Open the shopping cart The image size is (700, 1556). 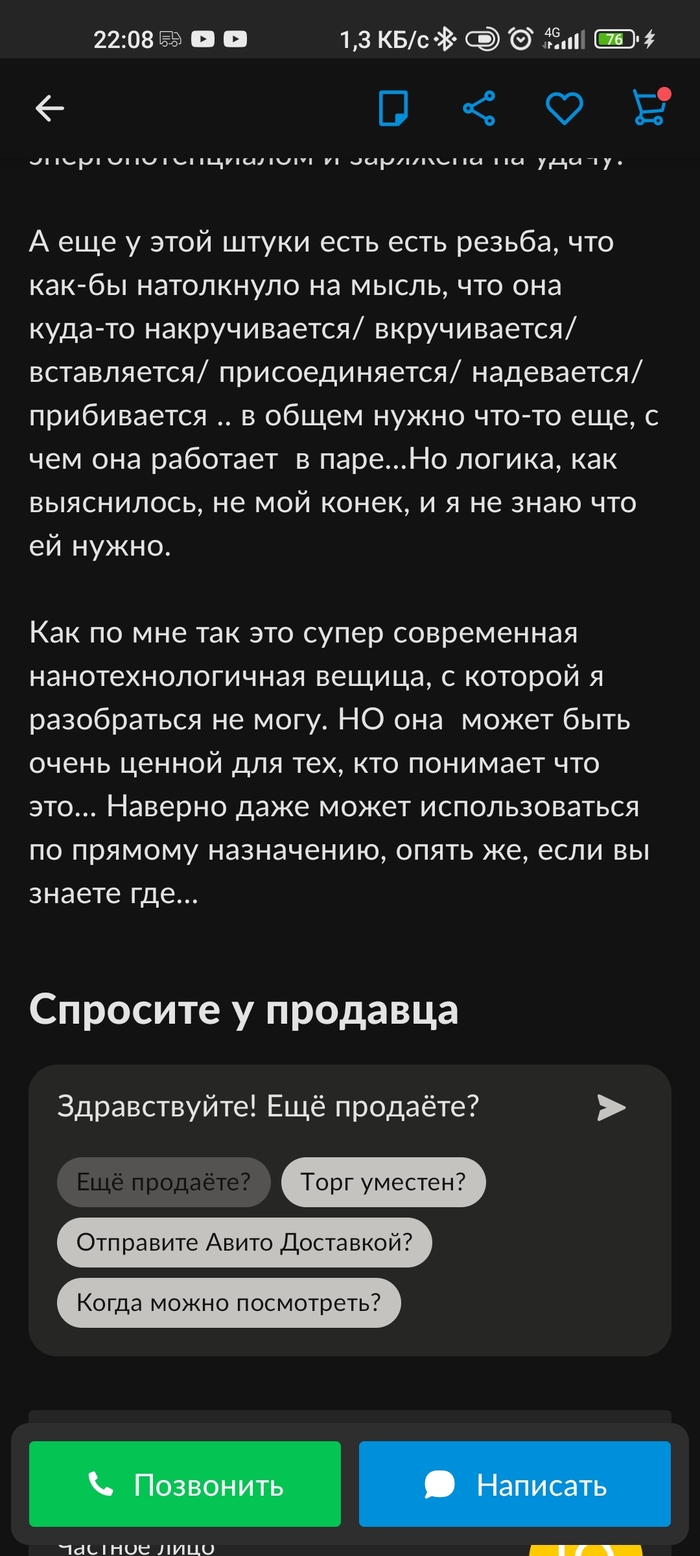[650, 107]
